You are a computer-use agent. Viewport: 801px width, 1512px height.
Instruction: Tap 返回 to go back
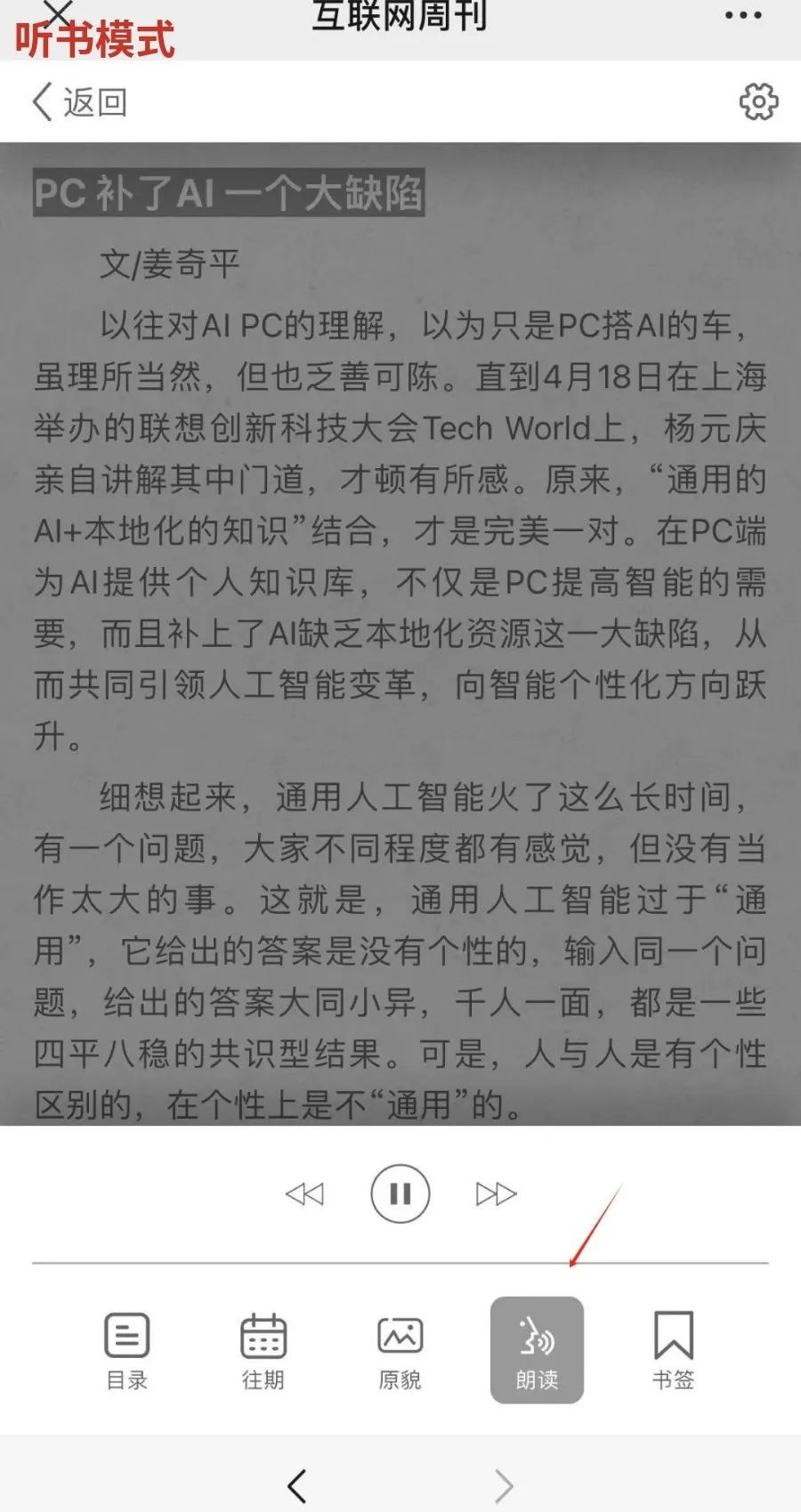click(x=80, y=101)
